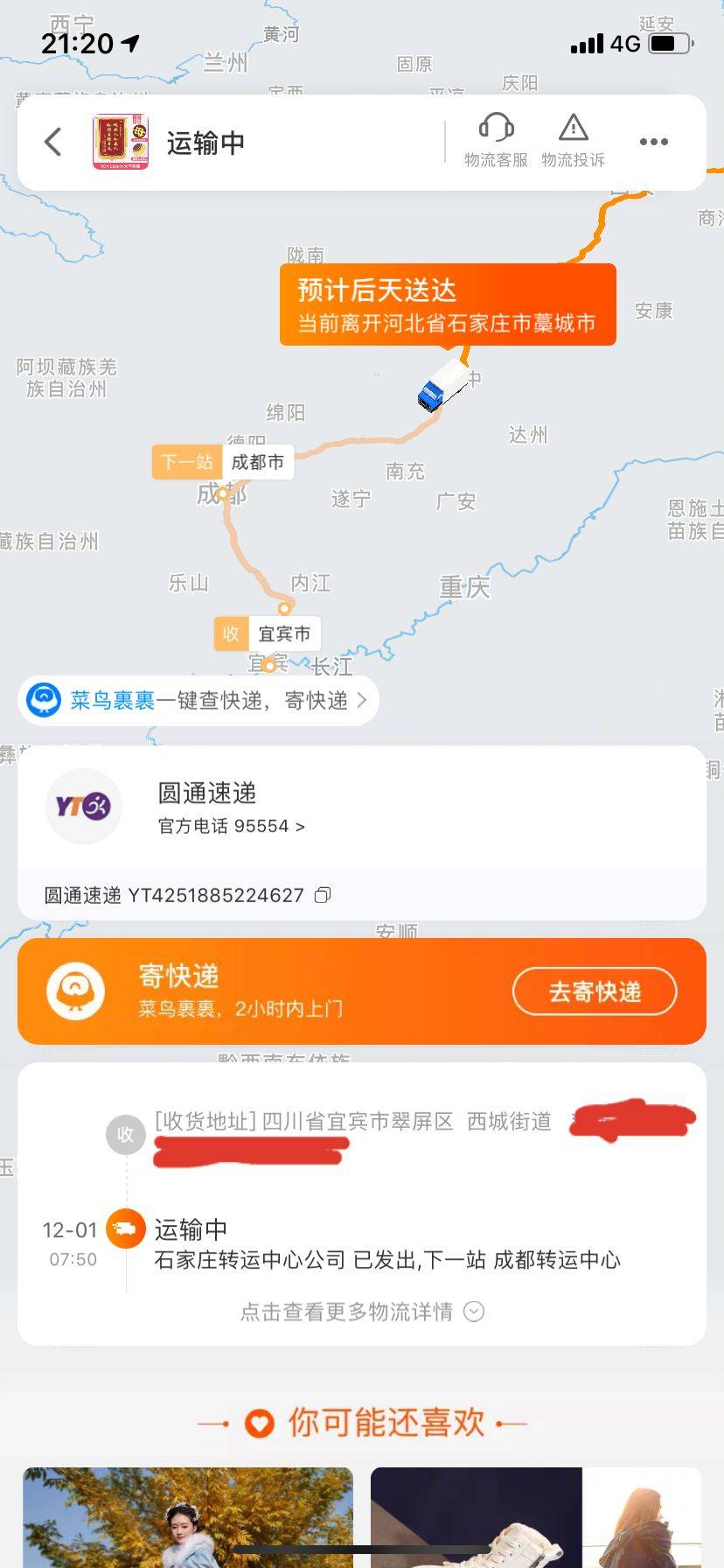724x1568 pixels.
Task: Expand 点击查看更多物流详情
Action: tap(361, 1312)
